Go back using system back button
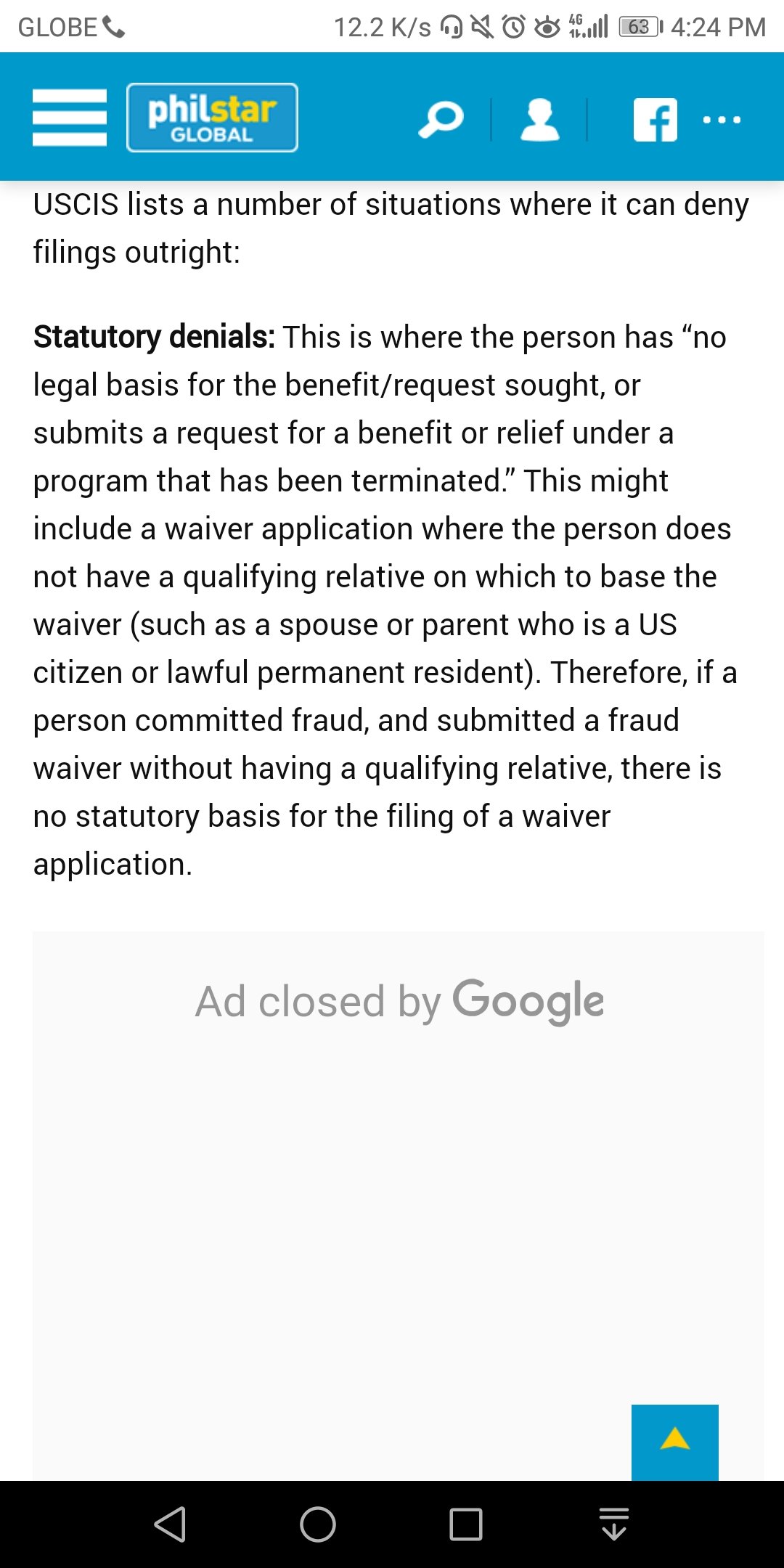The height and width of the screenshot is (1568, 784). (x=171, y=1524)
